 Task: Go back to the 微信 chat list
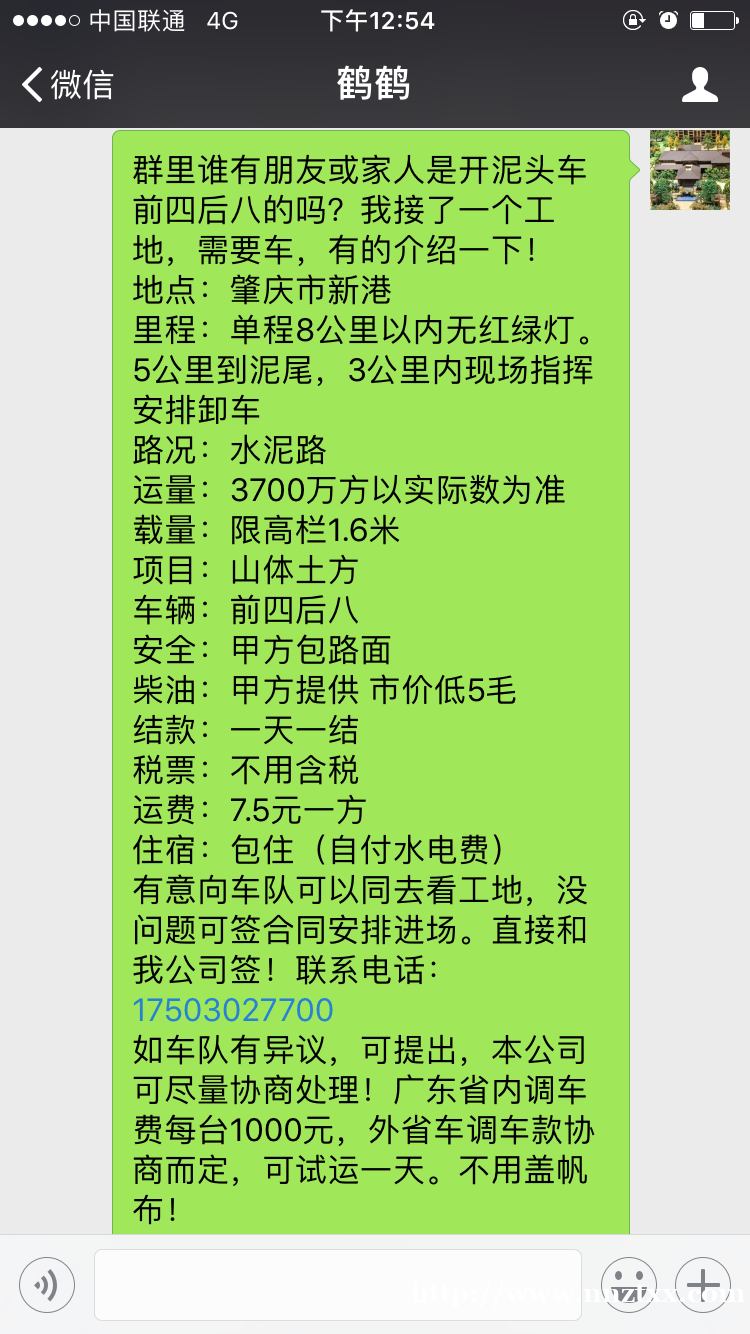[x=67, y=85]
